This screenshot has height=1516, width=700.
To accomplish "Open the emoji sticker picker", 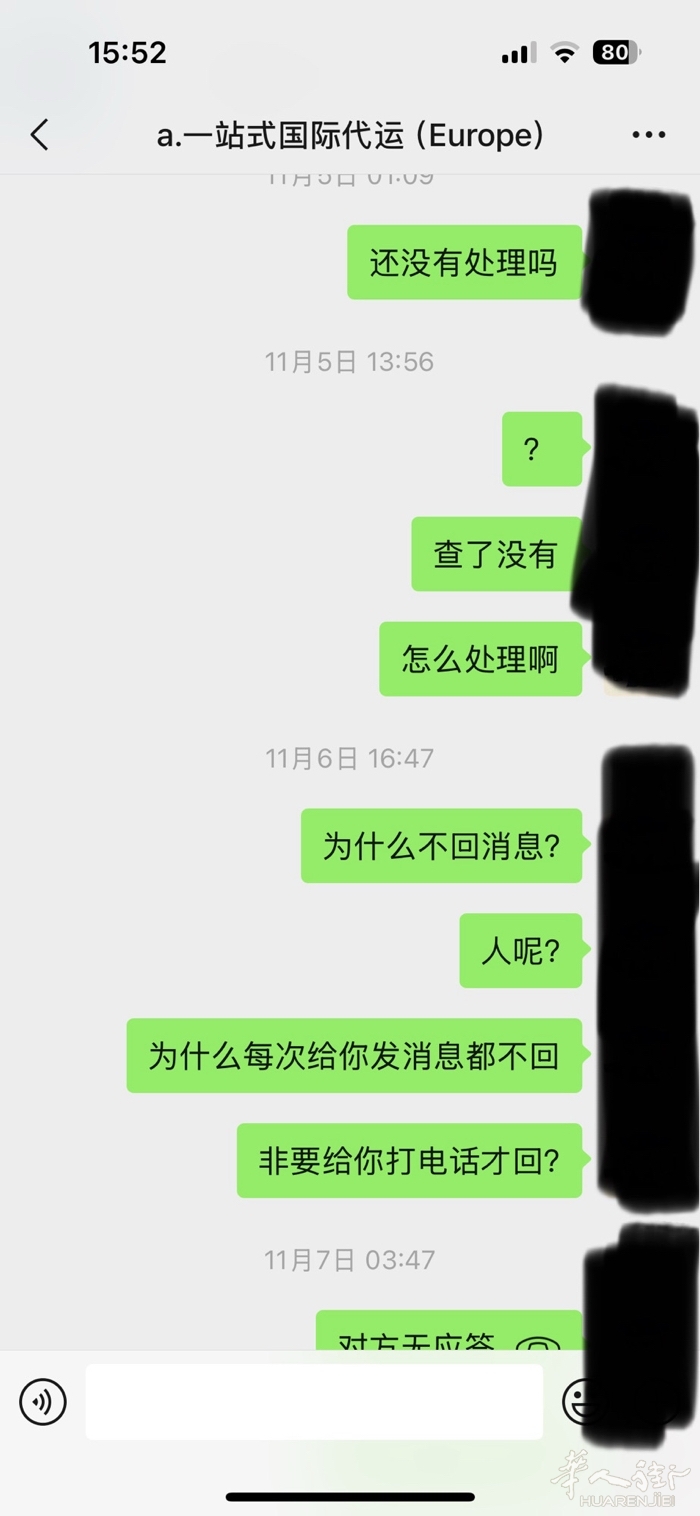I will point(578,1401).
